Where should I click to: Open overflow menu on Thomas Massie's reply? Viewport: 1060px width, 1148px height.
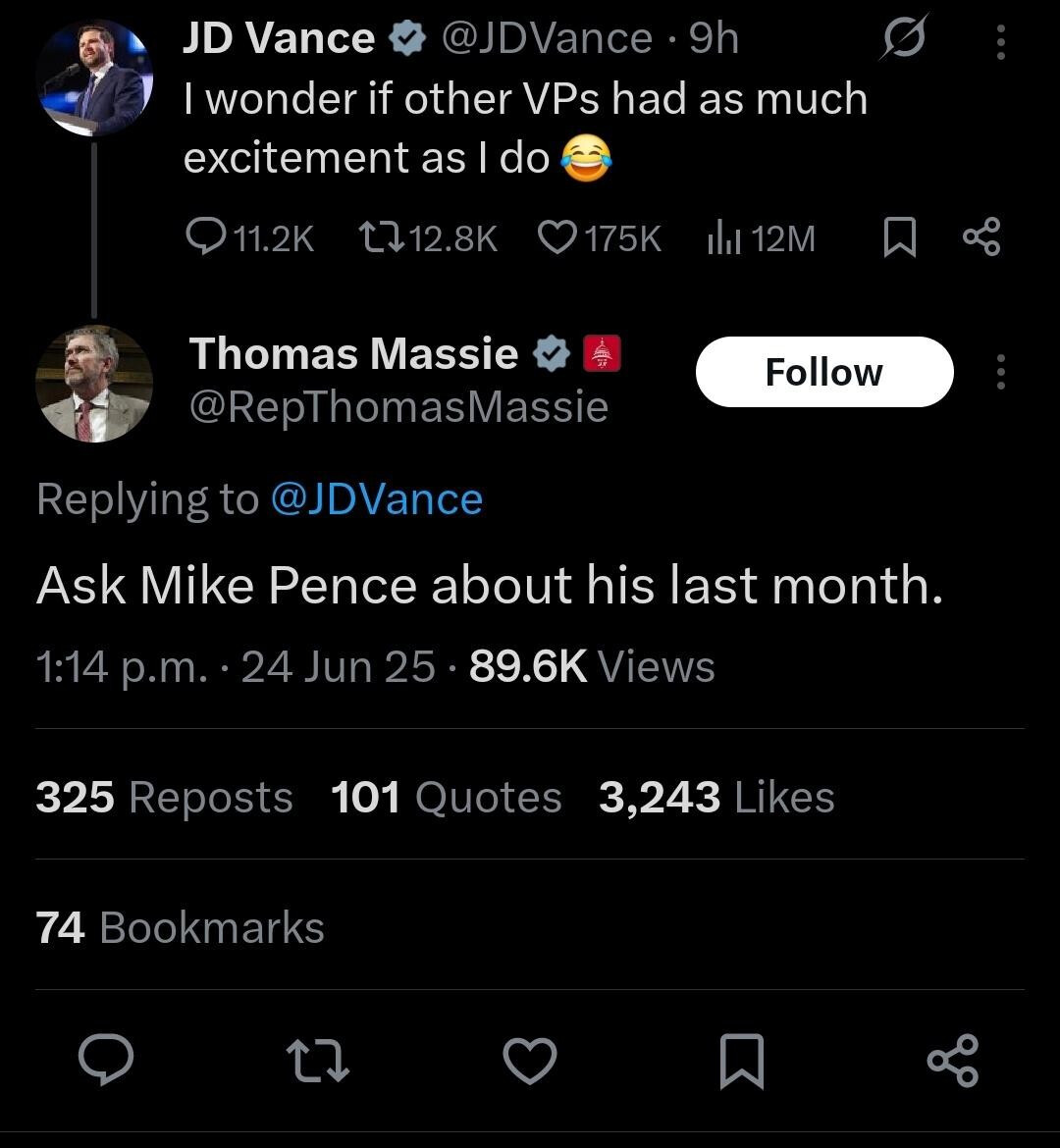1000,372
